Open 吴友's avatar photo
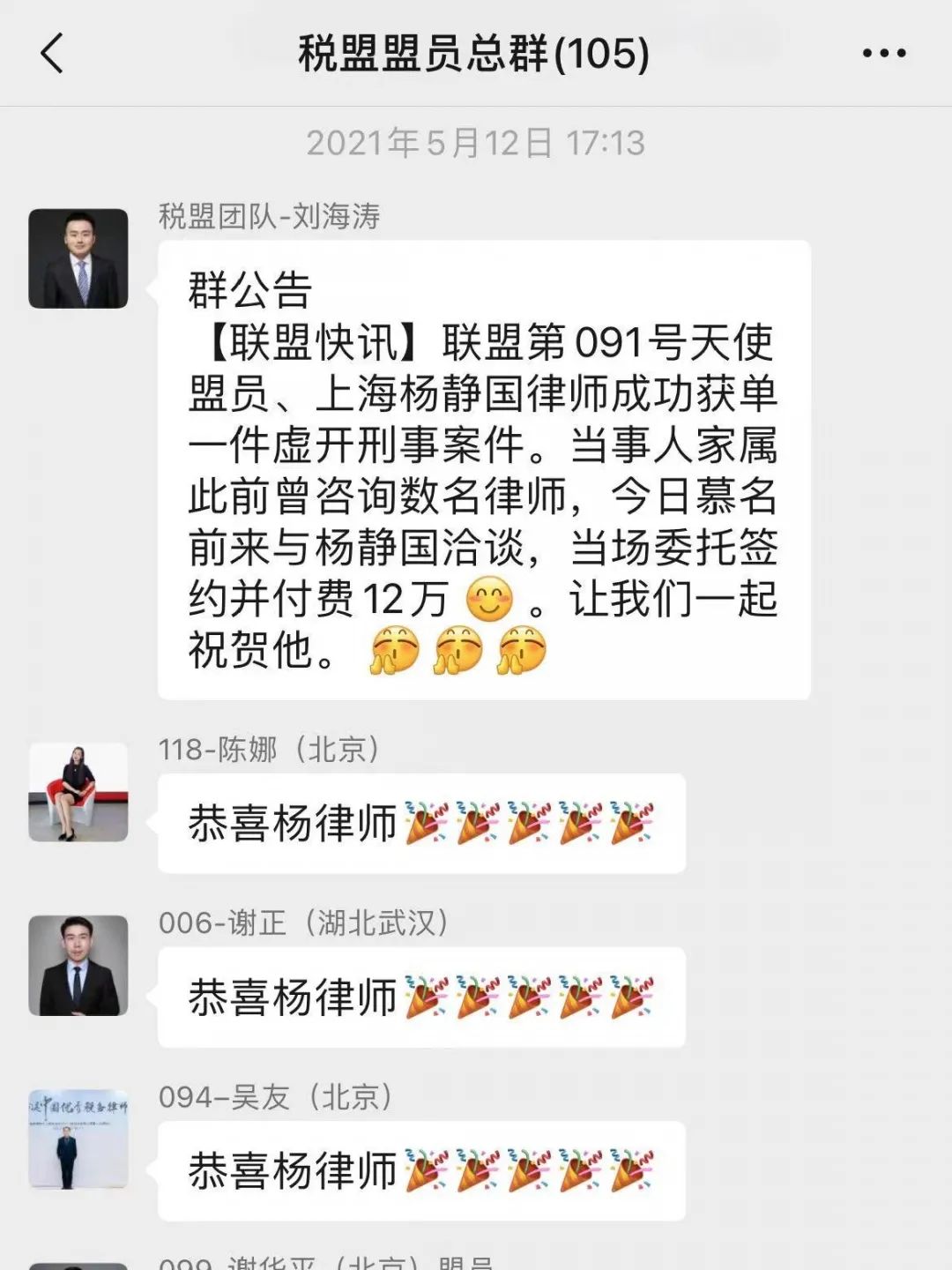This screenshot has width=952, height=1270. pos(78,1139)
